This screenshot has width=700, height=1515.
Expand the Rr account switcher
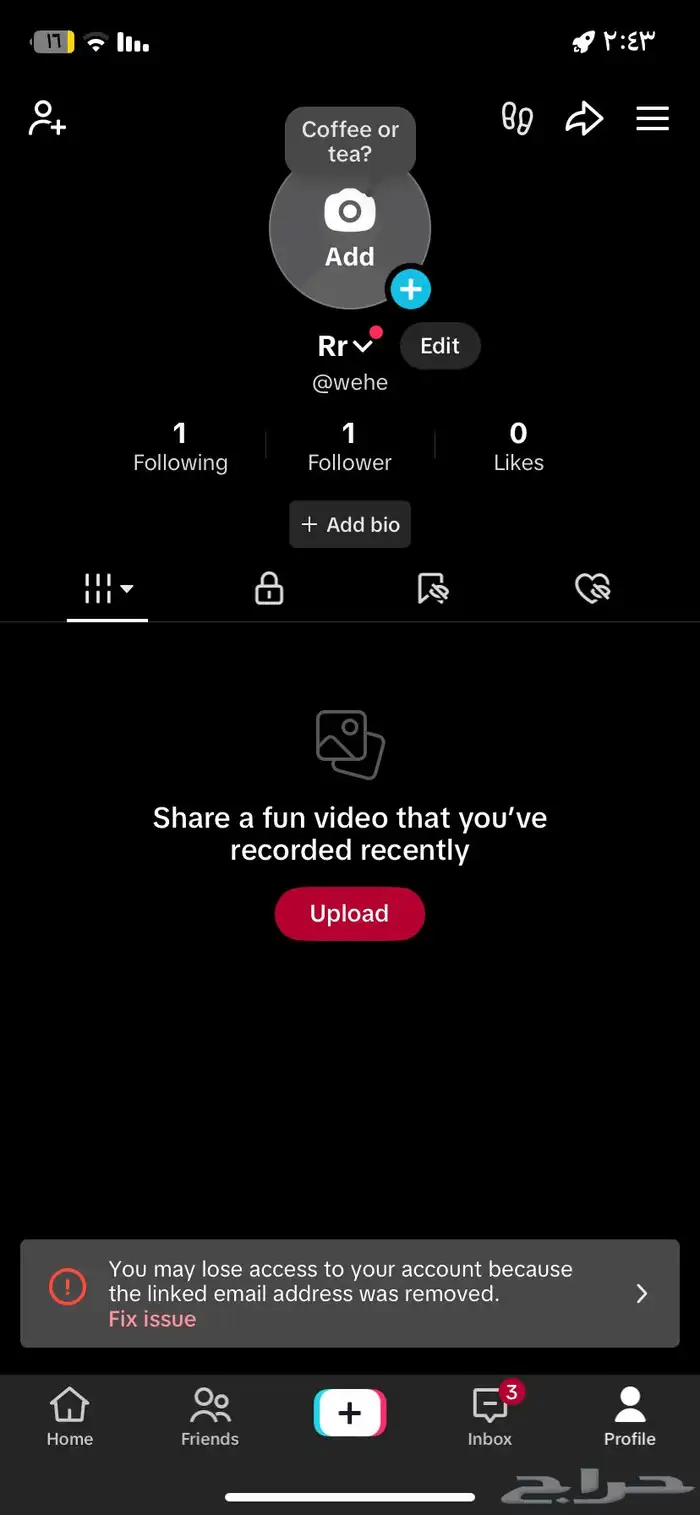click(344, 346)
